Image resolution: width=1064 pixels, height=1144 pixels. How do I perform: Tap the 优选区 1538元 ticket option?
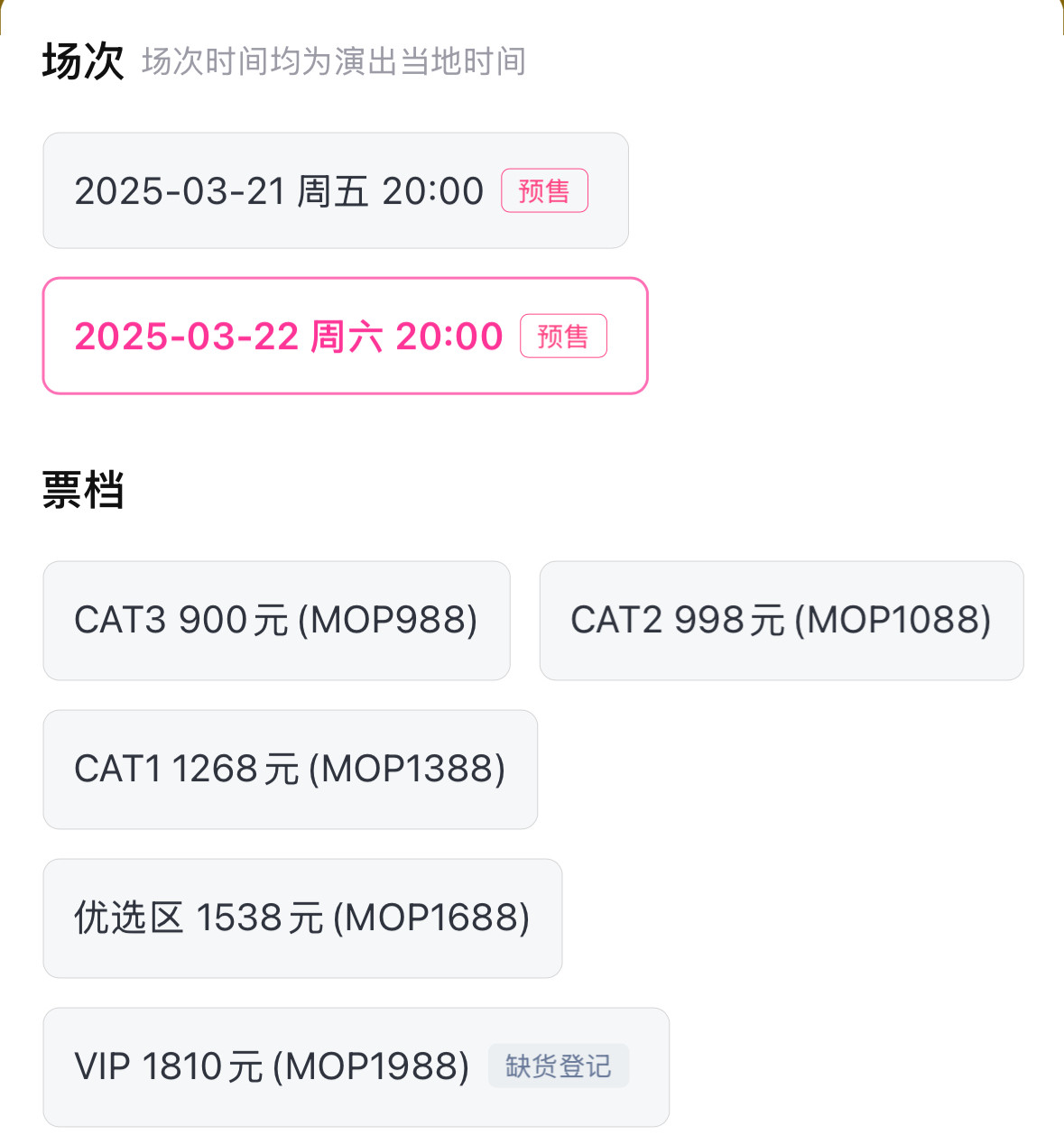pyautogui.click(x=303, y=918)
